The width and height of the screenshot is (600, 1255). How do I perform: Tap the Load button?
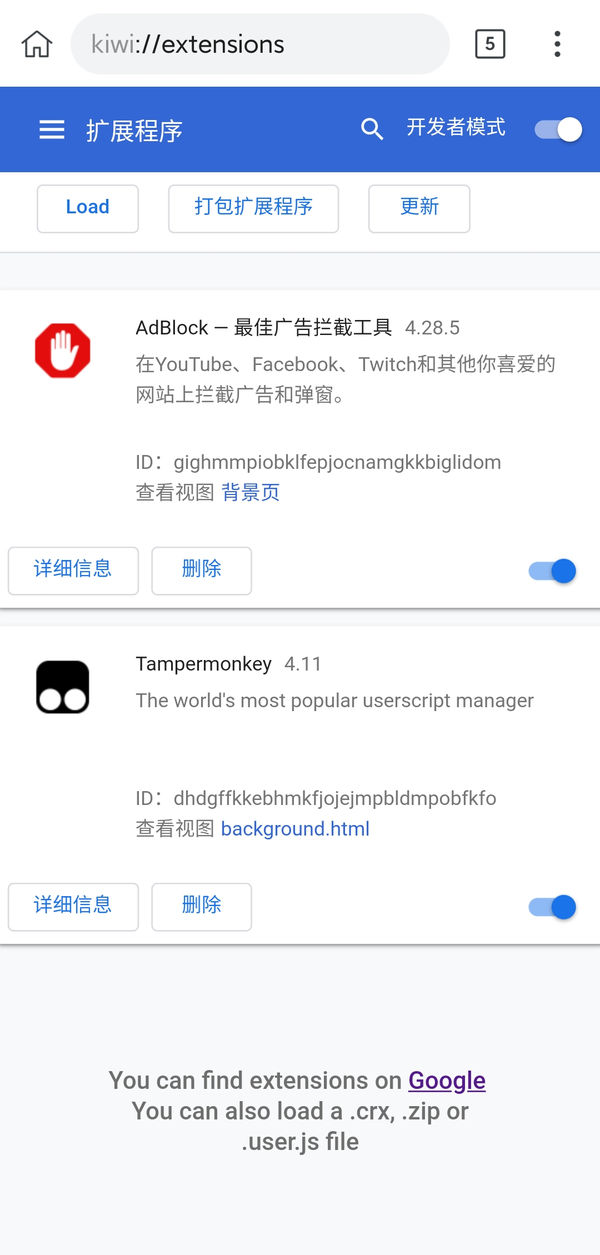pos(88,208)
